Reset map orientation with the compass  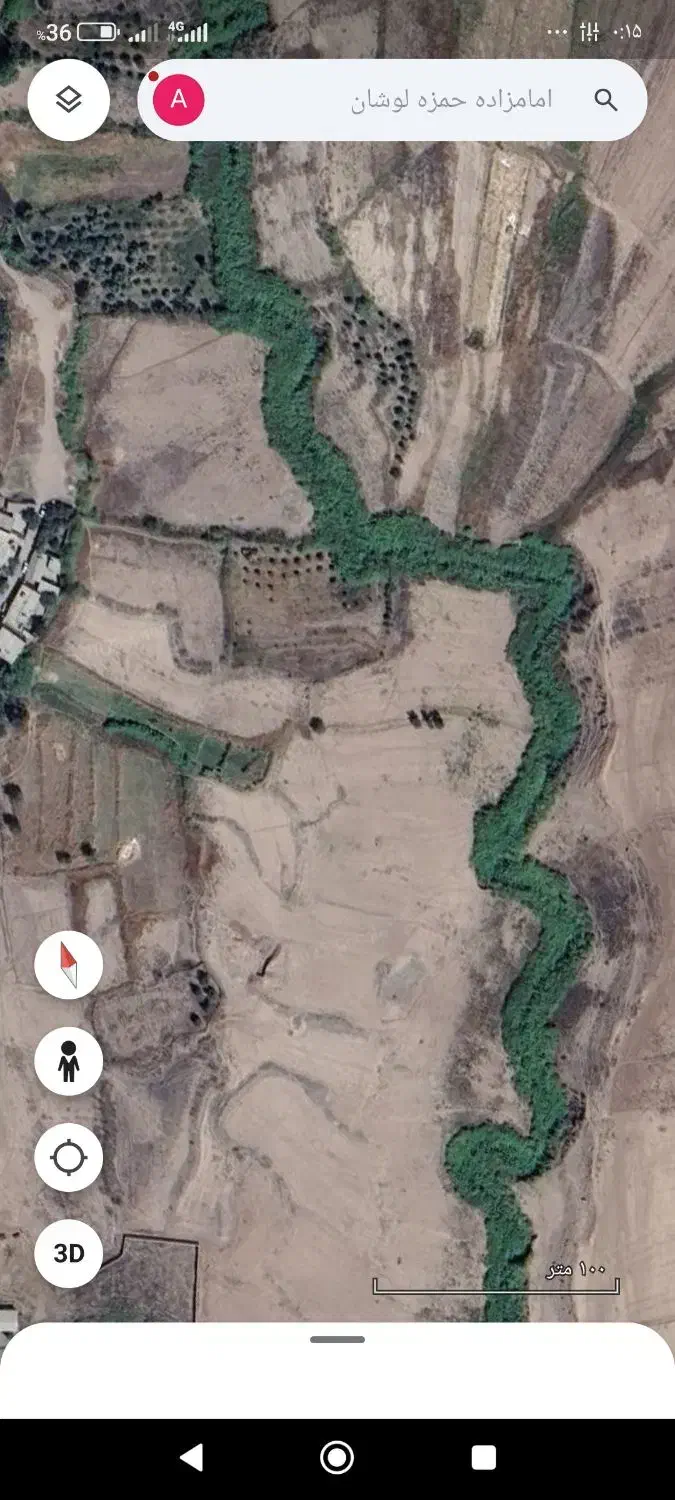point(68,965)
